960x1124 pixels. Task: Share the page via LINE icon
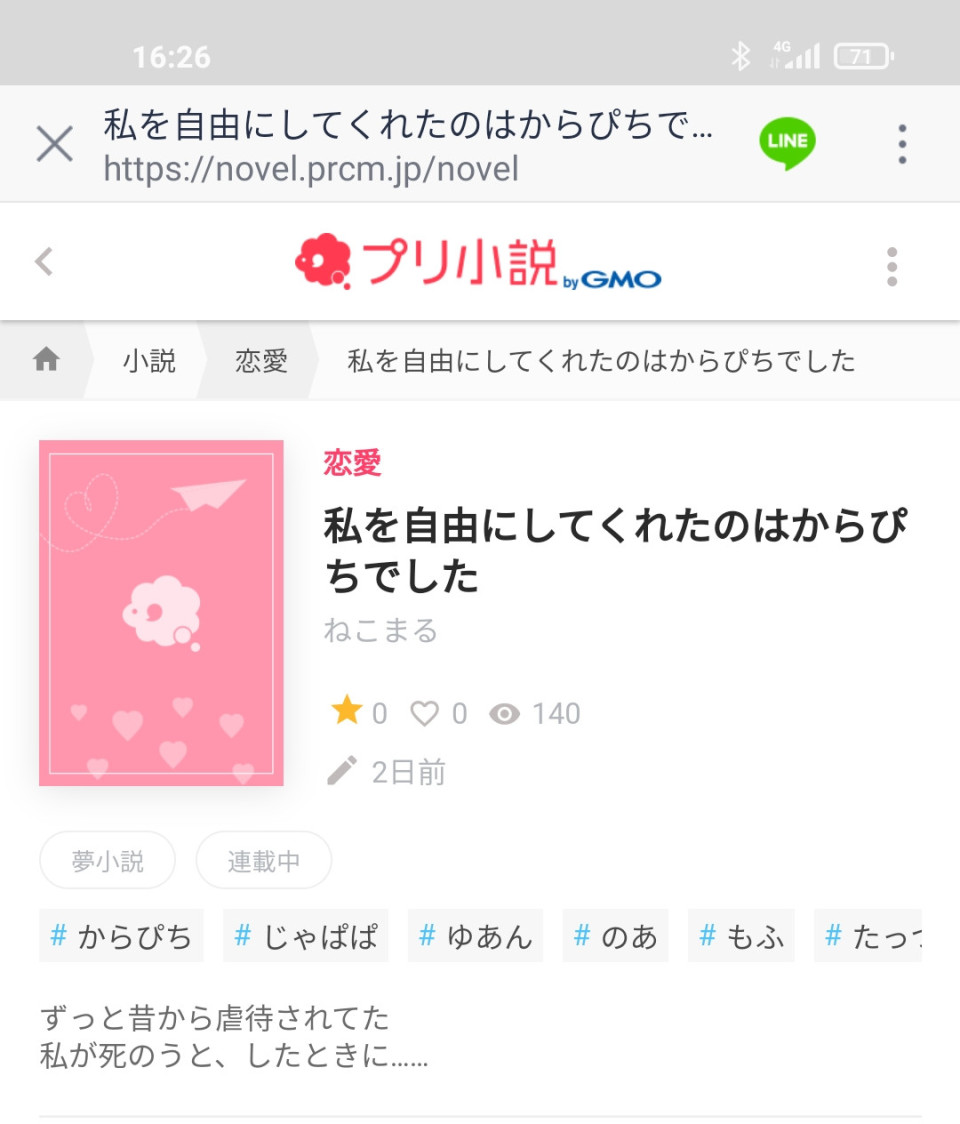click(x=787, y=144)
